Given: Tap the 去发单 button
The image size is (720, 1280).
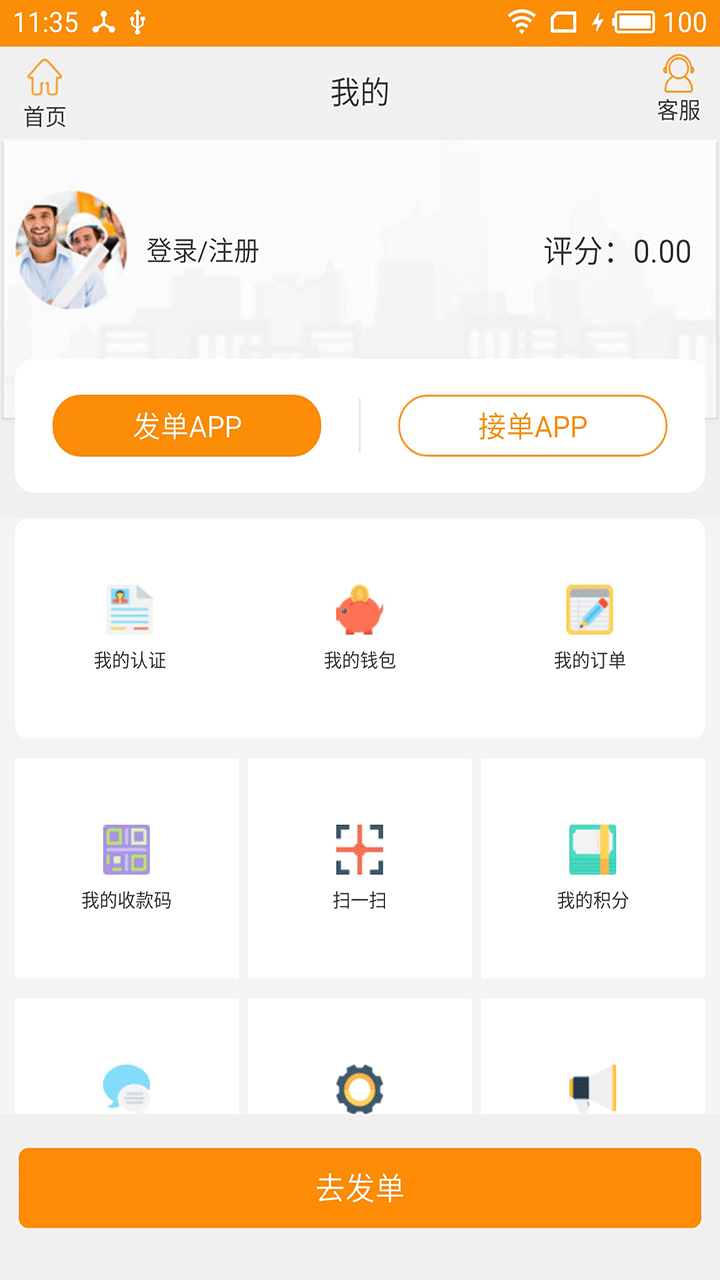Looking at the screenshot, I should point(360,1188).
